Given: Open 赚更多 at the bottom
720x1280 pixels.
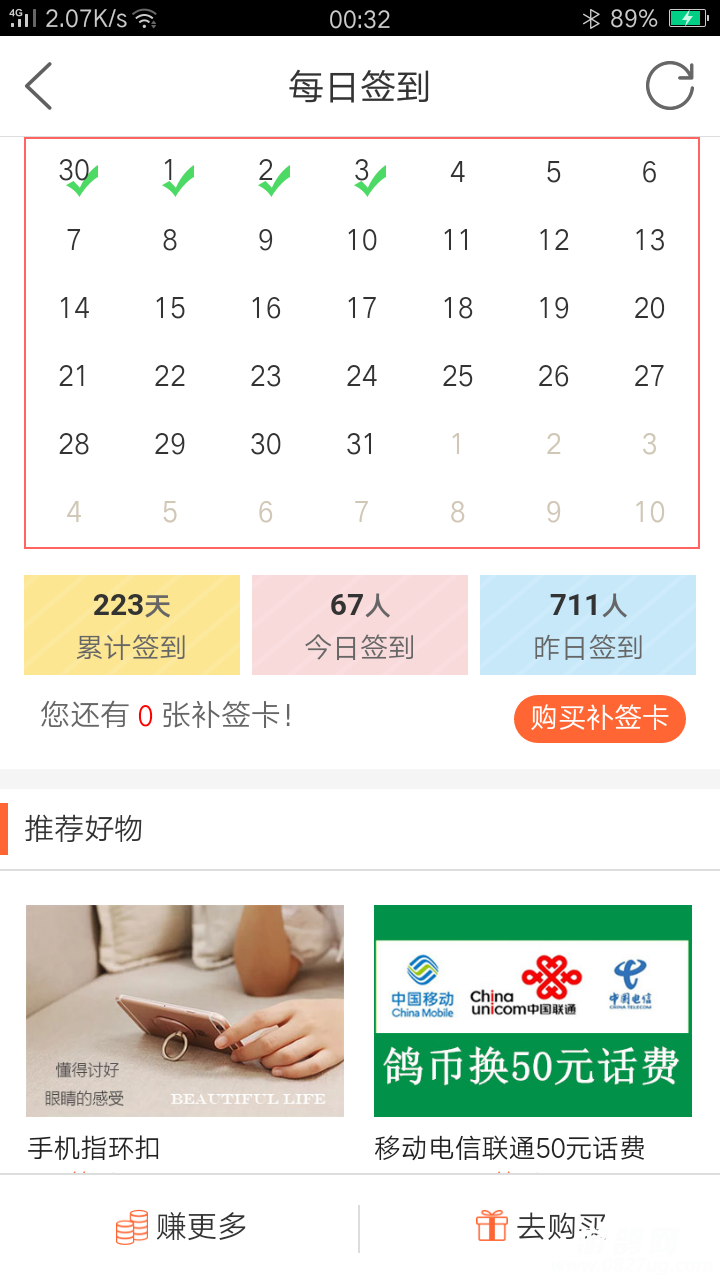Looking at the screenshot, I should pyautogui.click(x=181, y=1227).
